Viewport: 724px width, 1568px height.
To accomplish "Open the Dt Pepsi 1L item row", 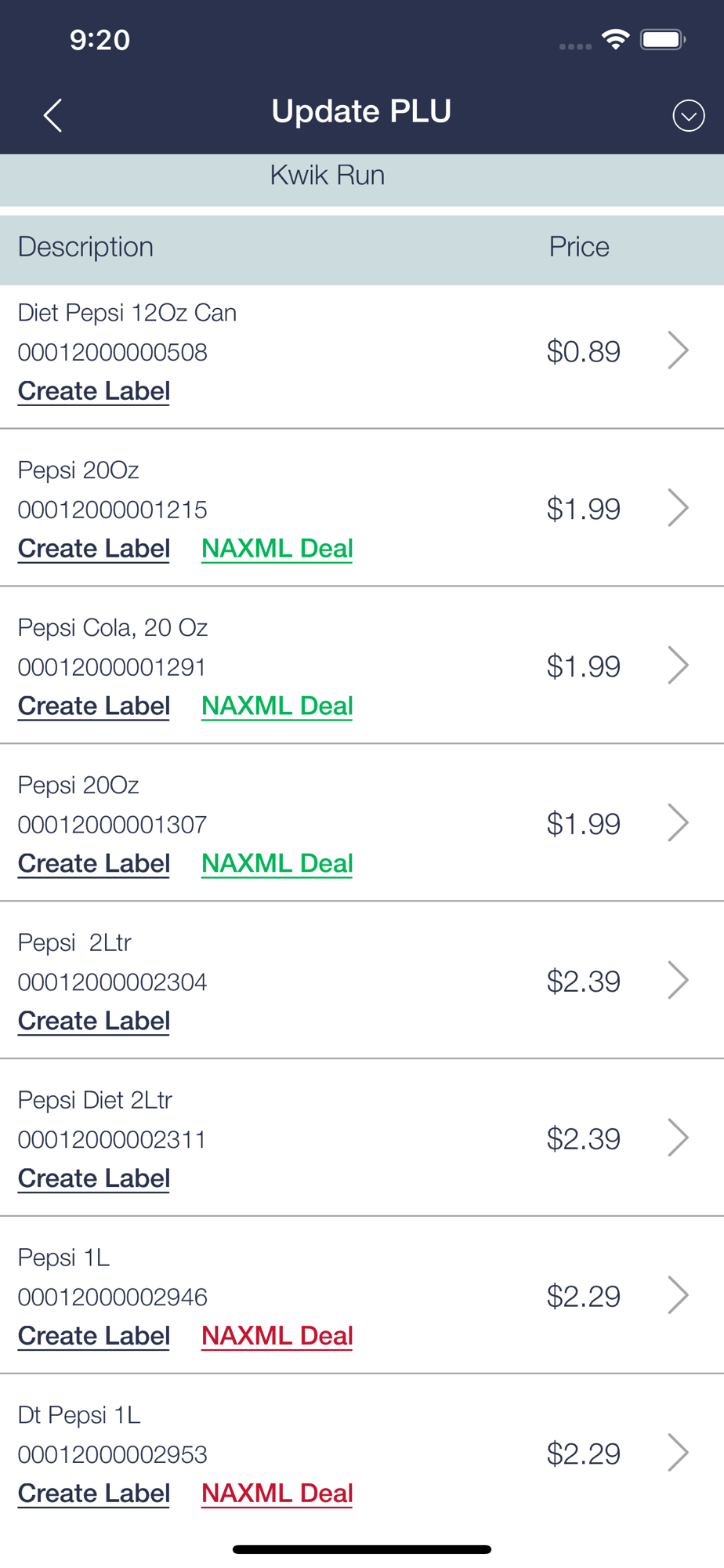I will (x=362, y=1453).
